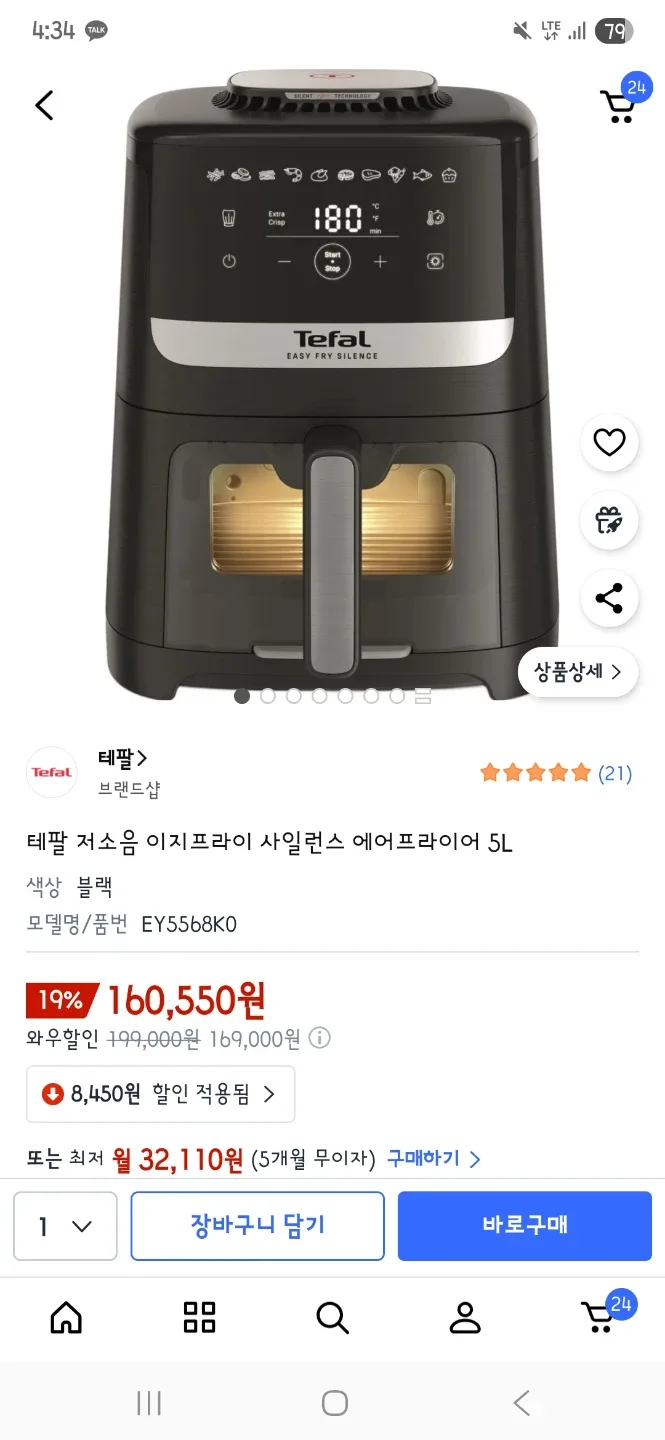Go to home tab in bottom bar
This screenshot has width=665, height=1440.
(66, 1317)
